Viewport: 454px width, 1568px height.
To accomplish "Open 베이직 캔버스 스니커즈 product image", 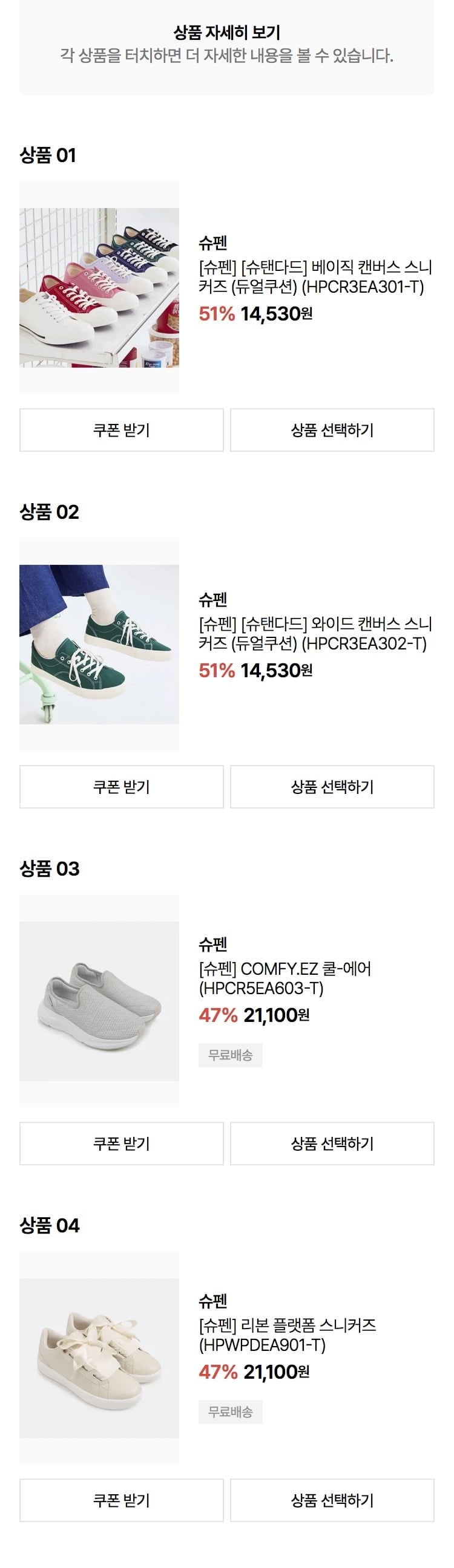I will click(99, 287).
